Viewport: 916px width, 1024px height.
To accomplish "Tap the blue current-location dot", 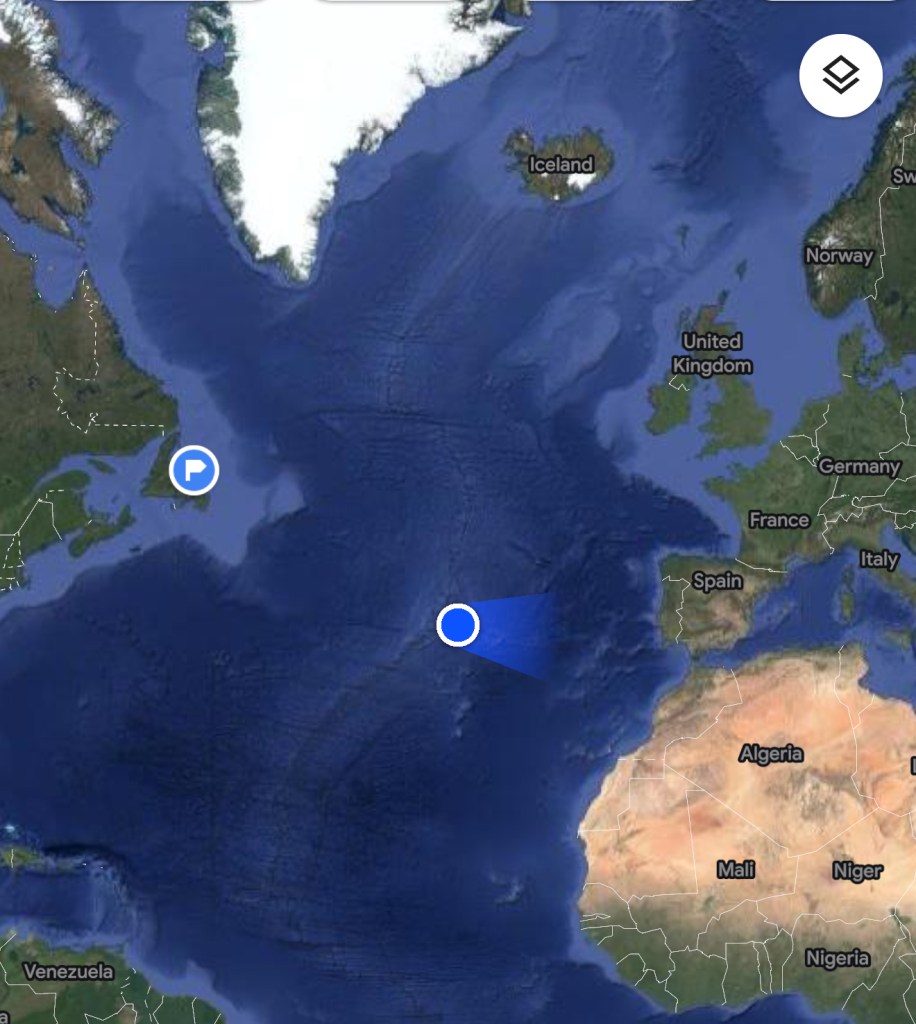I will 458,625.
